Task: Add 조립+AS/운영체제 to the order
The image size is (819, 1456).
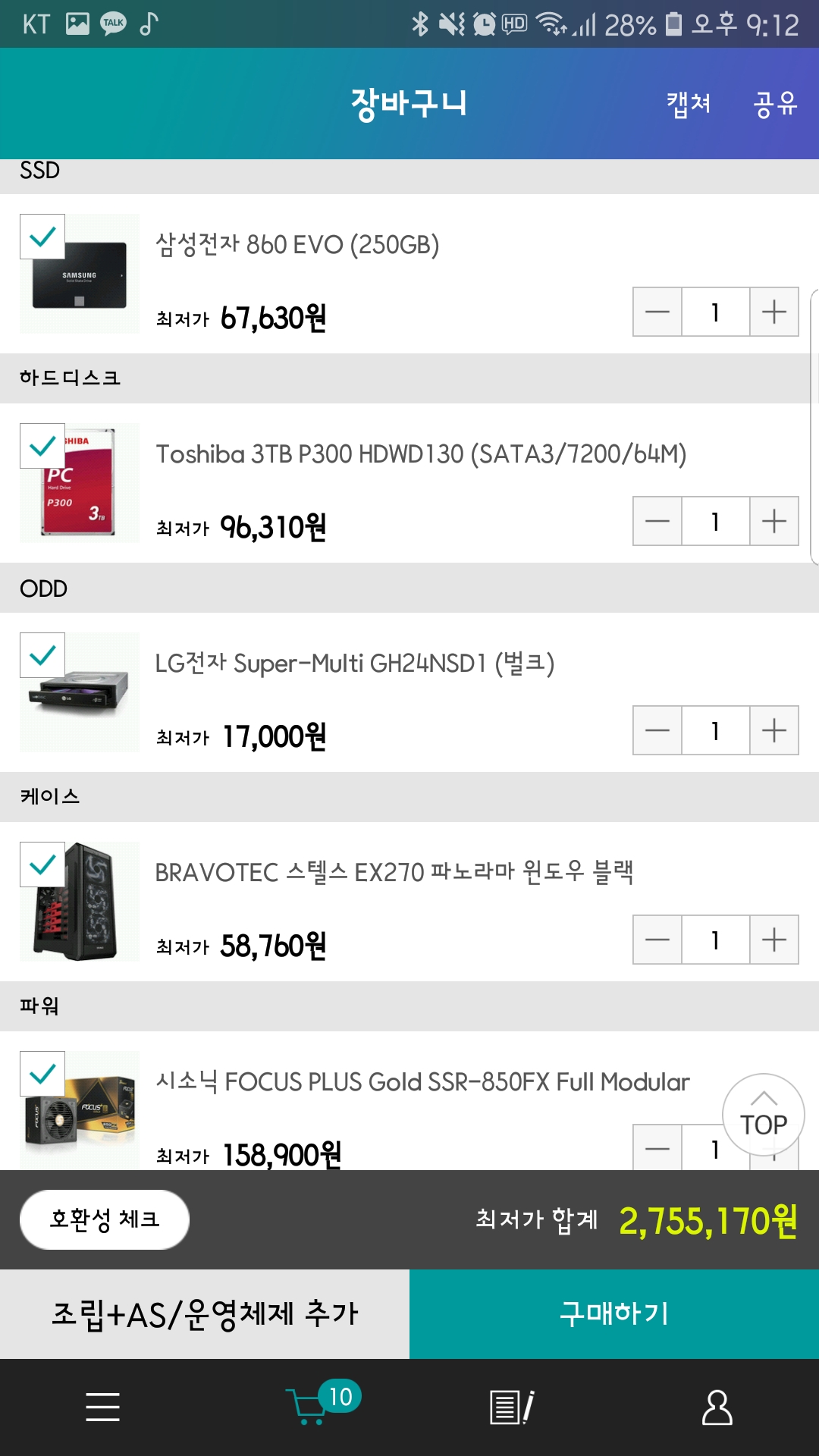Action: tap(205, 1314)
